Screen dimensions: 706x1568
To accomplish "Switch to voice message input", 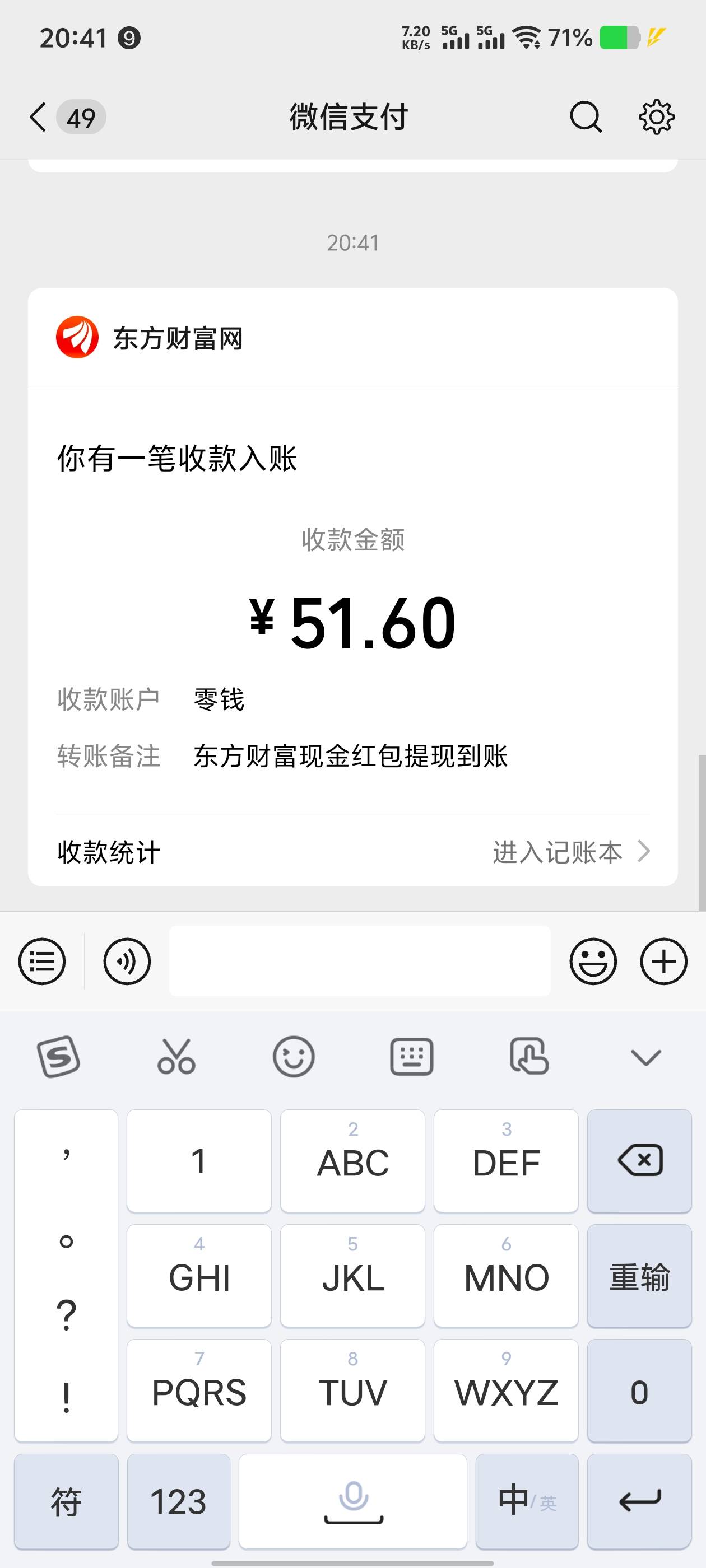I will [x=127, y=962].
